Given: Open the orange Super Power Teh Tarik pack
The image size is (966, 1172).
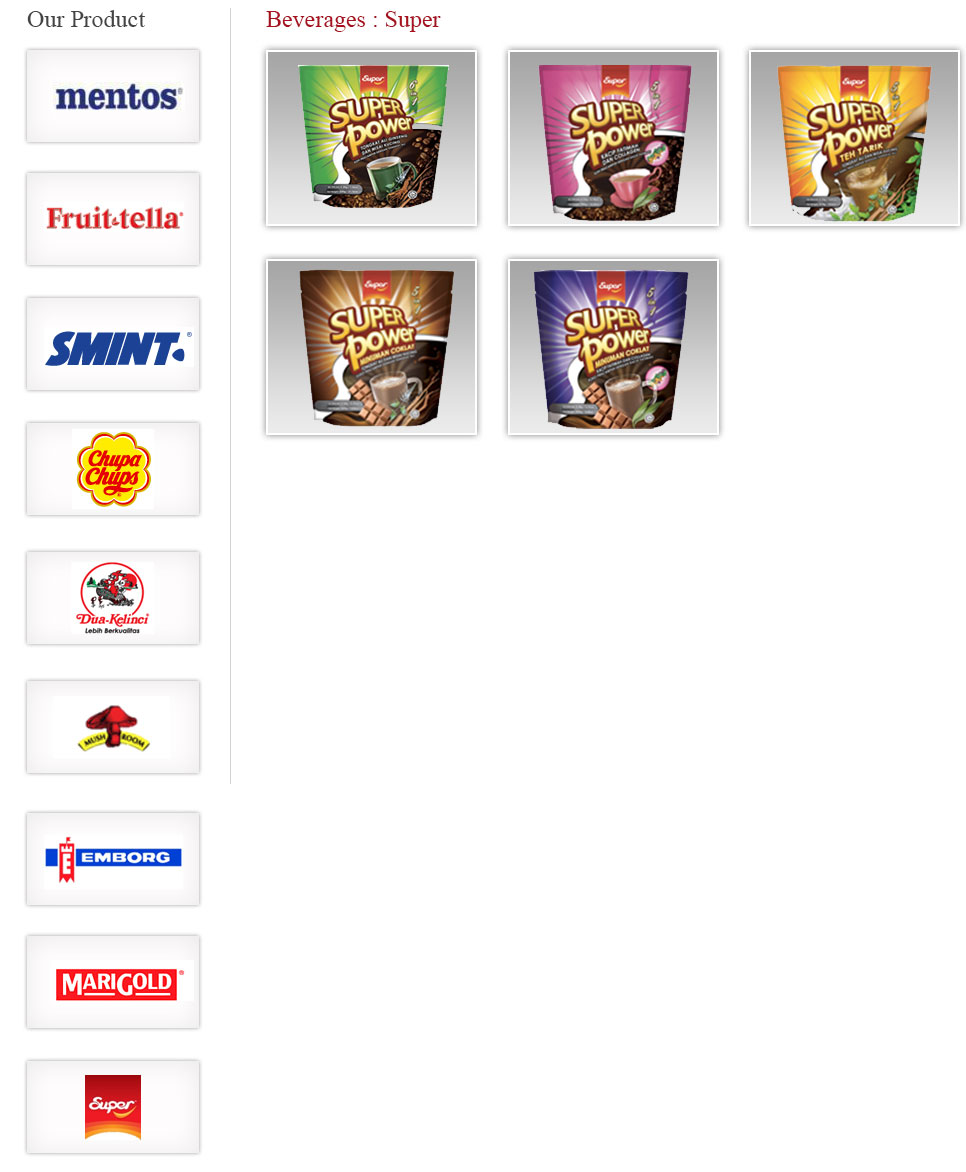Looking at the screenshot, I should pyautogui.click(x=854, y=138).
